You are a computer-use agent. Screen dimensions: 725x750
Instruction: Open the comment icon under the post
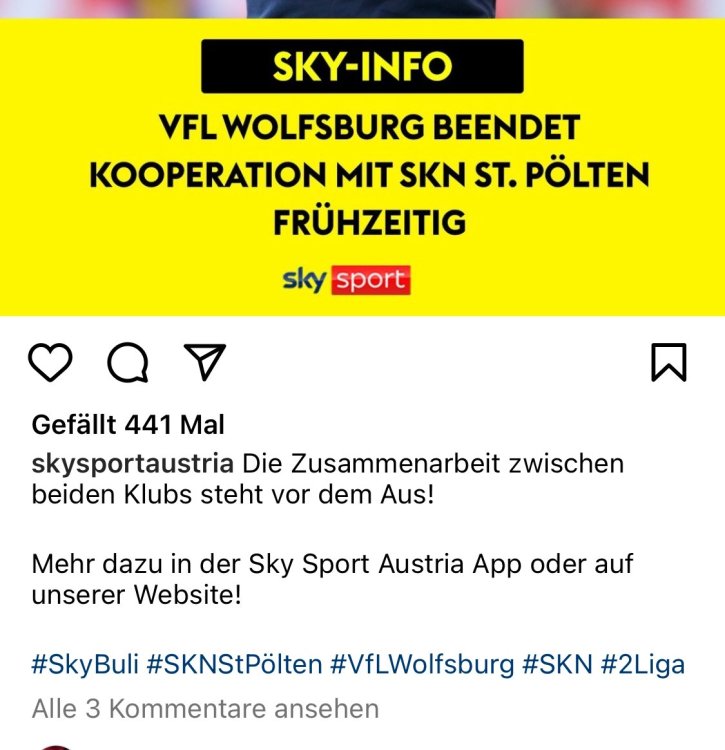point(127,362)
